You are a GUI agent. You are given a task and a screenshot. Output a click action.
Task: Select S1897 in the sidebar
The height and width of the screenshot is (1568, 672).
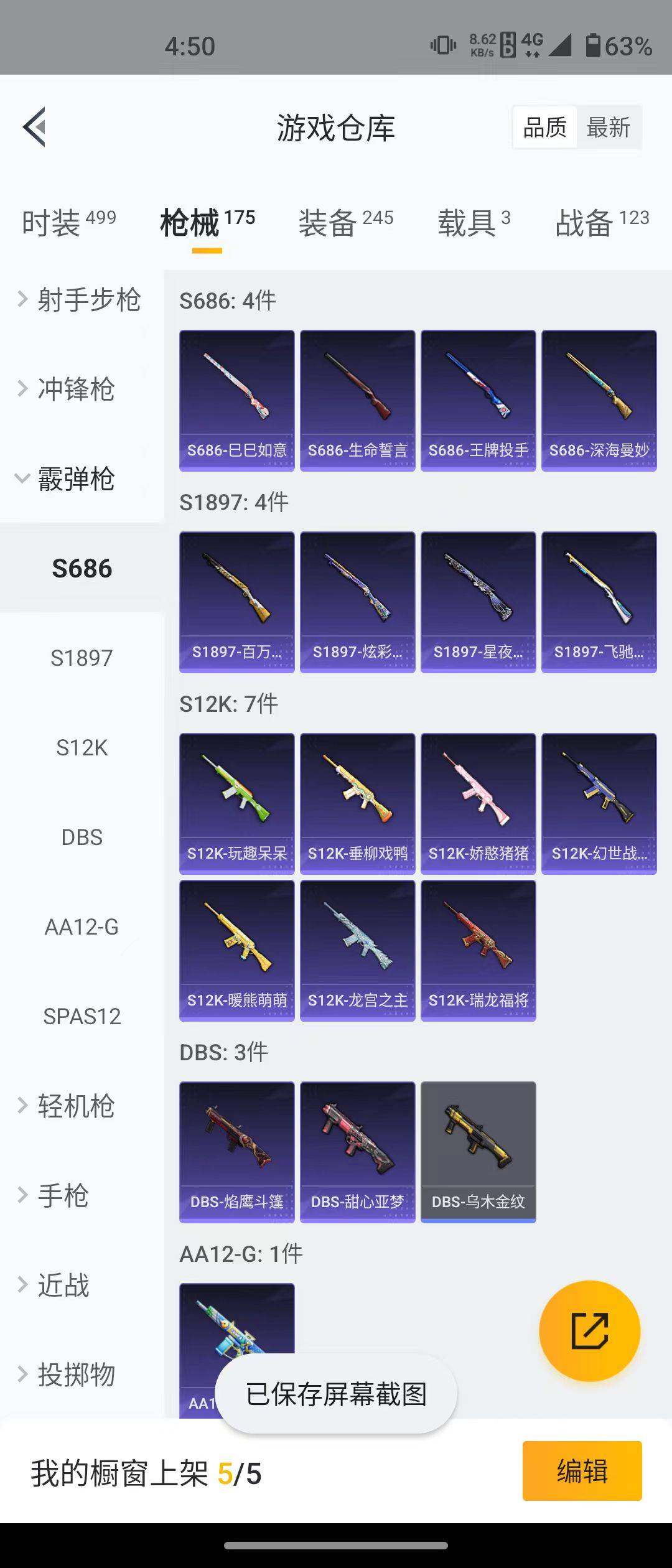[x=82, y=658]
